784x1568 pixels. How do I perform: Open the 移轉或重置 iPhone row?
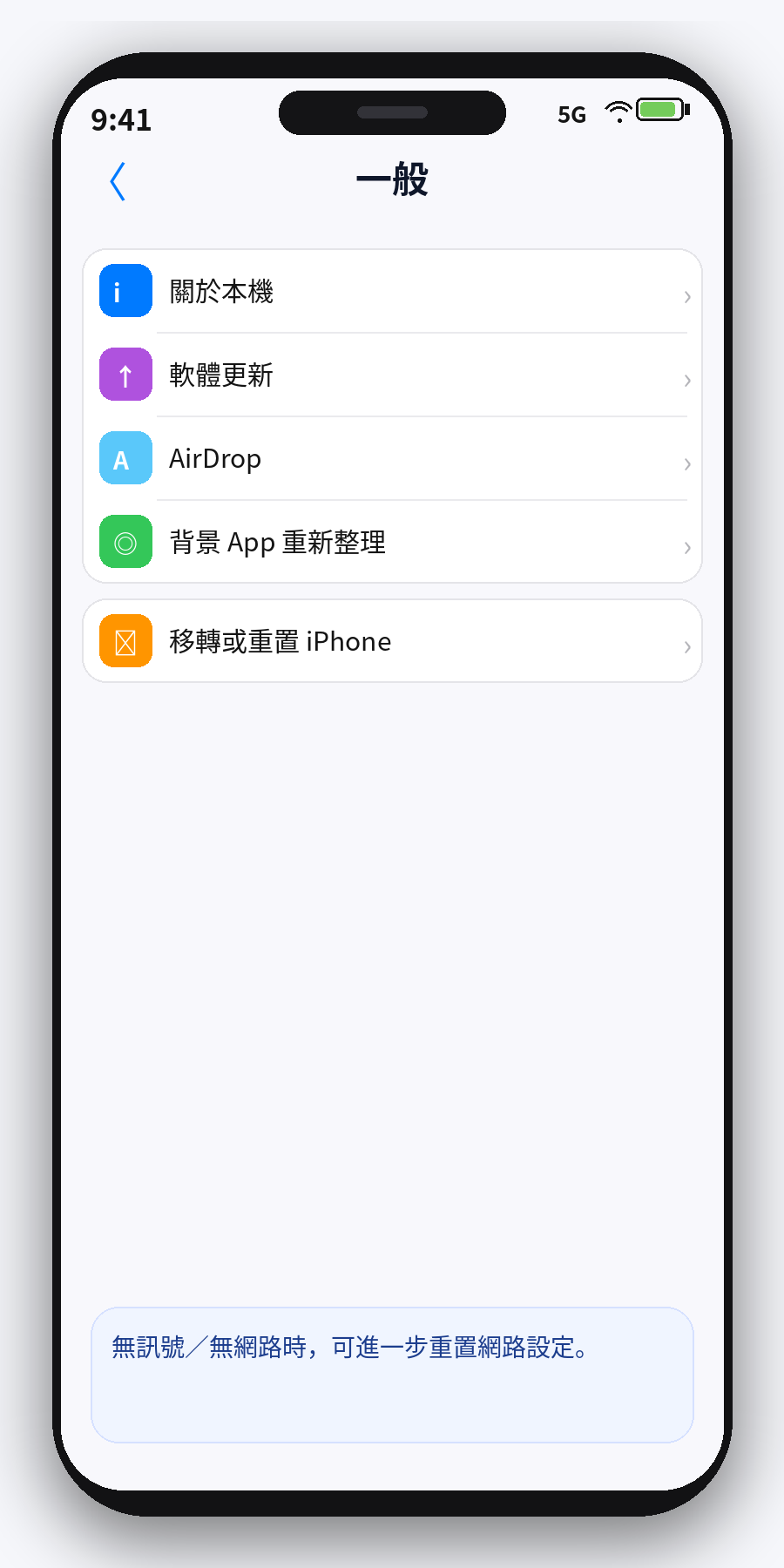[392, 640]
